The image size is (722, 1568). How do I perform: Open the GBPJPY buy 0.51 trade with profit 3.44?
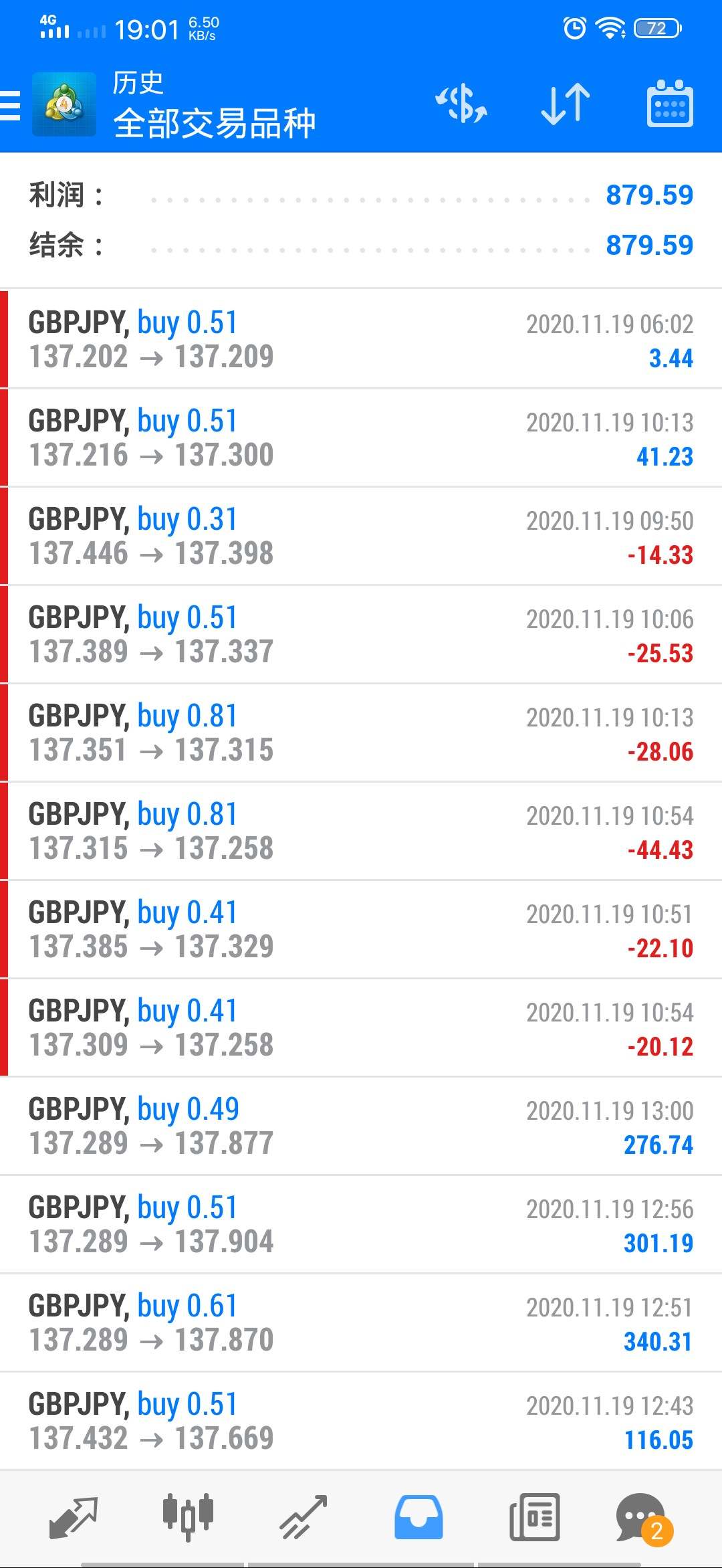pyautogui.click(x=361, y=340)
